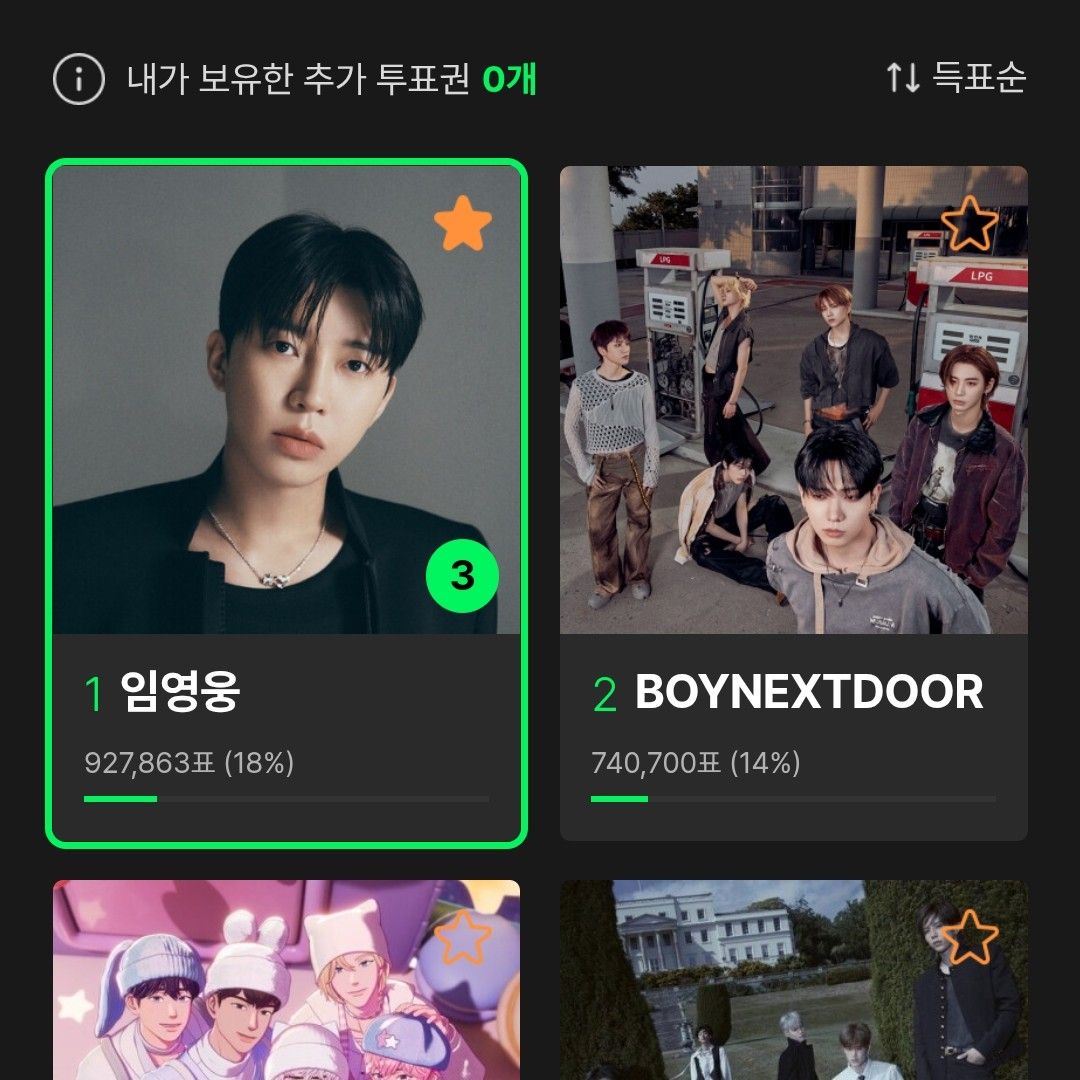The width and height of the screenshot is (1080, 1080).
Task: Open the extra voting tickets info icon
Action: 79,79
